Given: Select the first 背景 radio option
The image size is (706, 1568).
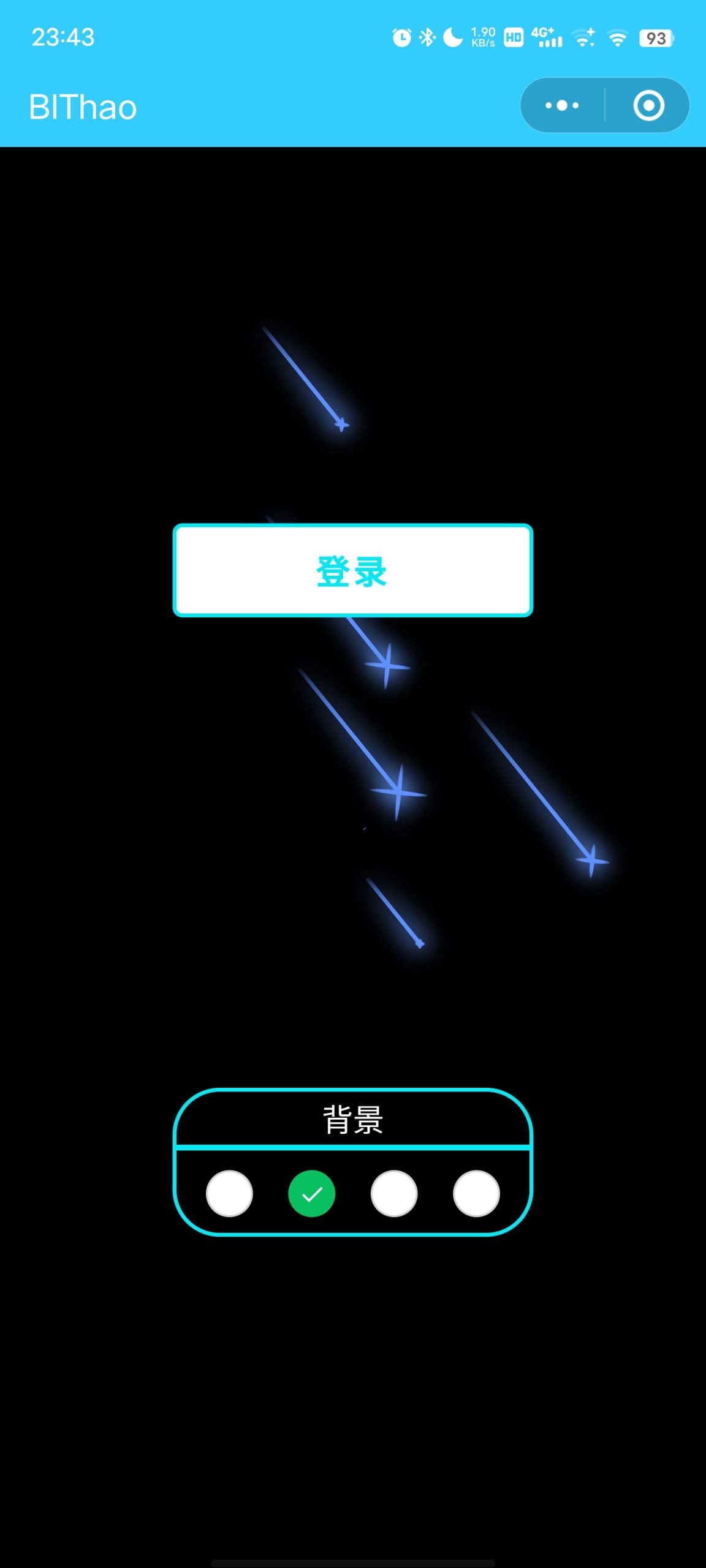Looking at the screenshot, I should click(x=229, y=1193).
